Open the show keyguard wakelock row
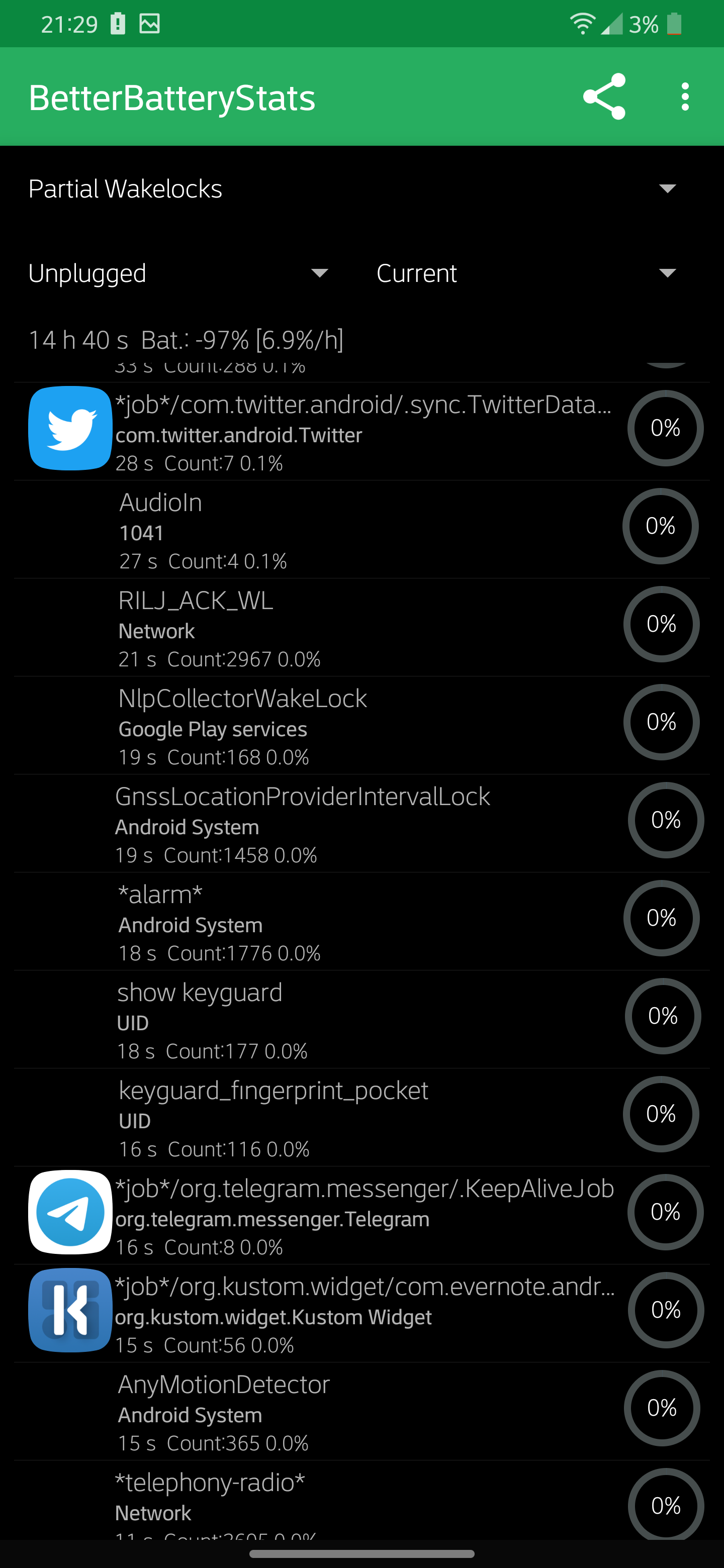 tap(361, 1020)
